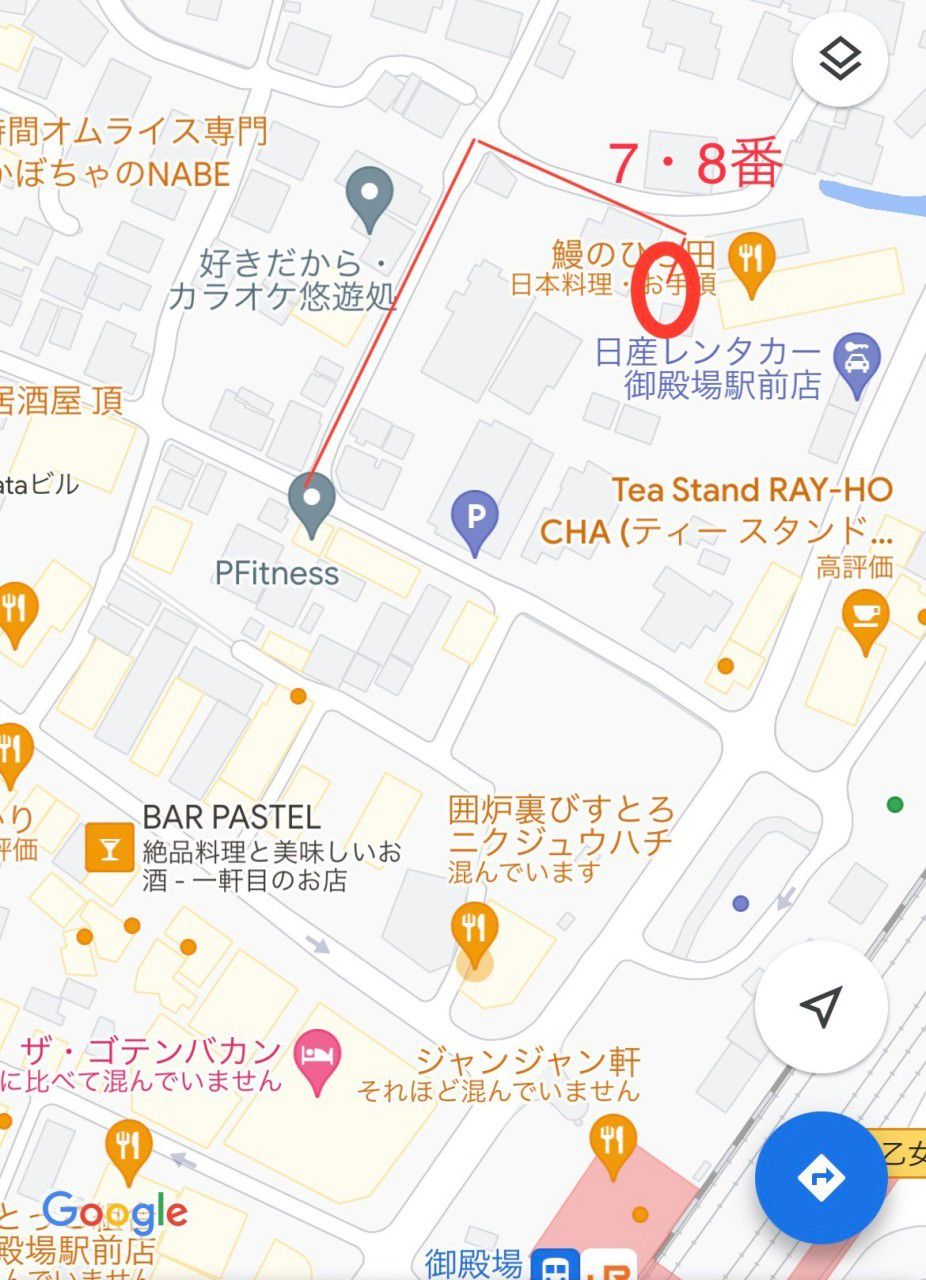Open the 好きだから・カラオケ悠遊処 pin

click(369, 195)
